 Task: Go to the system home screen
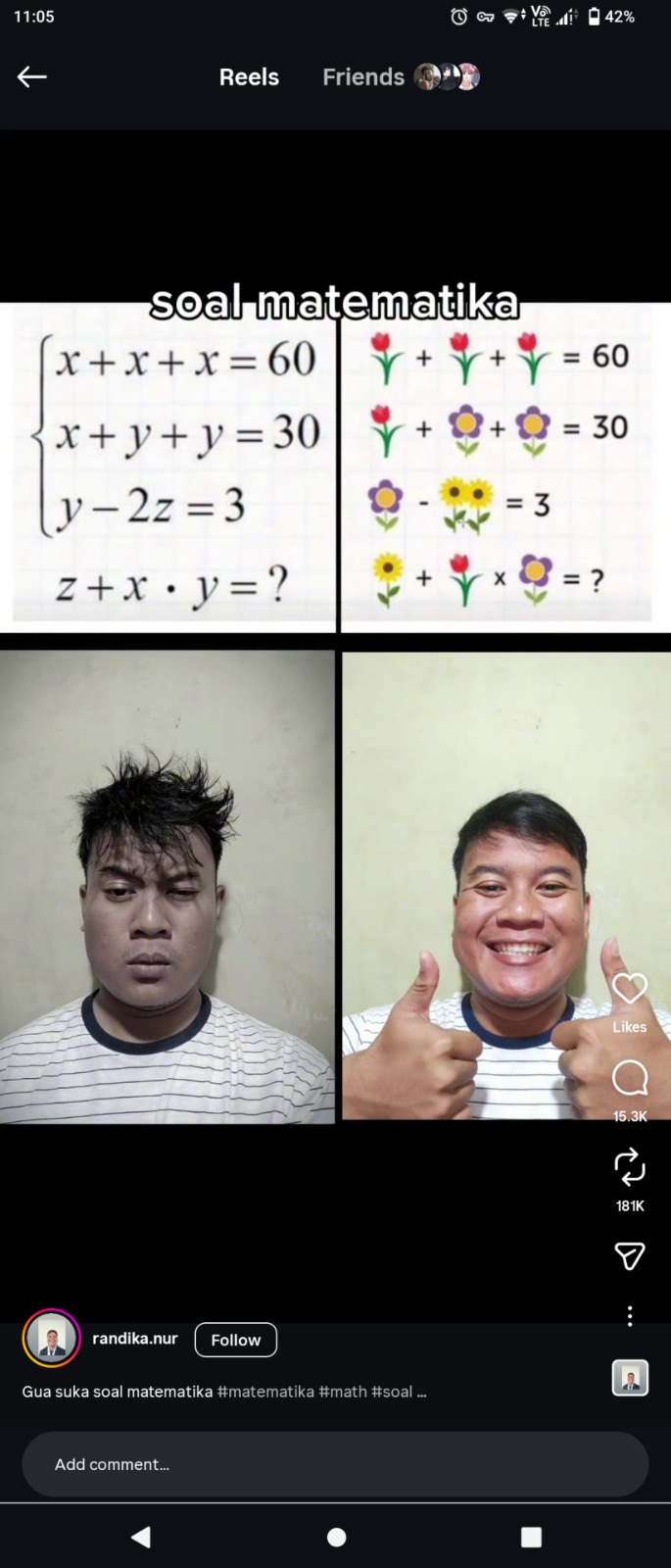click(336, 1537)
